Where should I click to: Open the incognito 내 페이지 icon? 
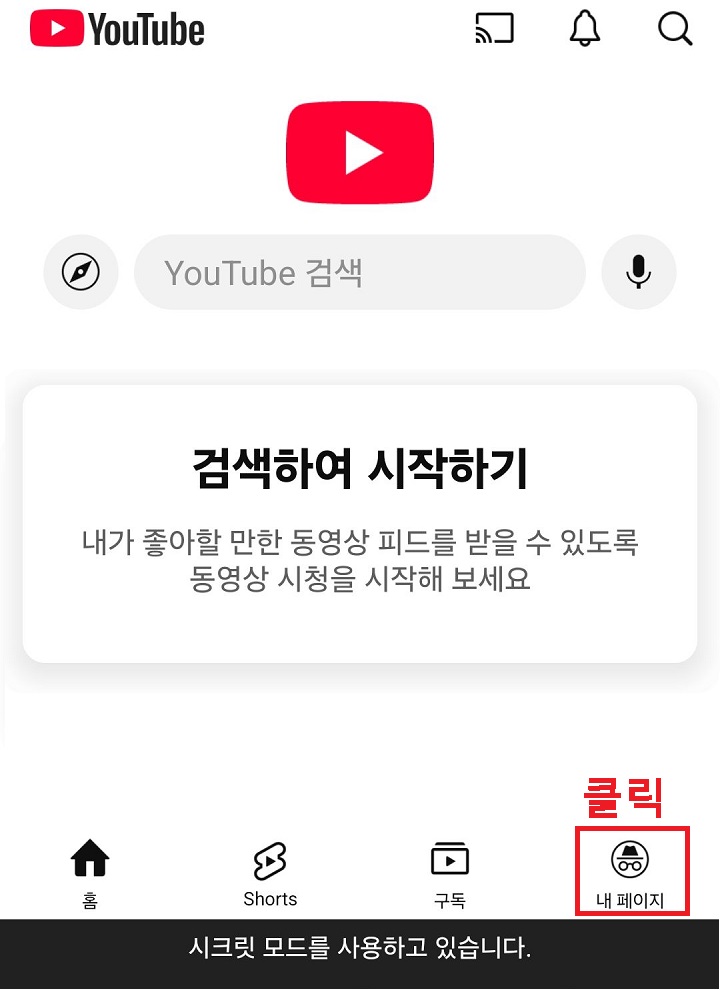[x=632, y=858]
